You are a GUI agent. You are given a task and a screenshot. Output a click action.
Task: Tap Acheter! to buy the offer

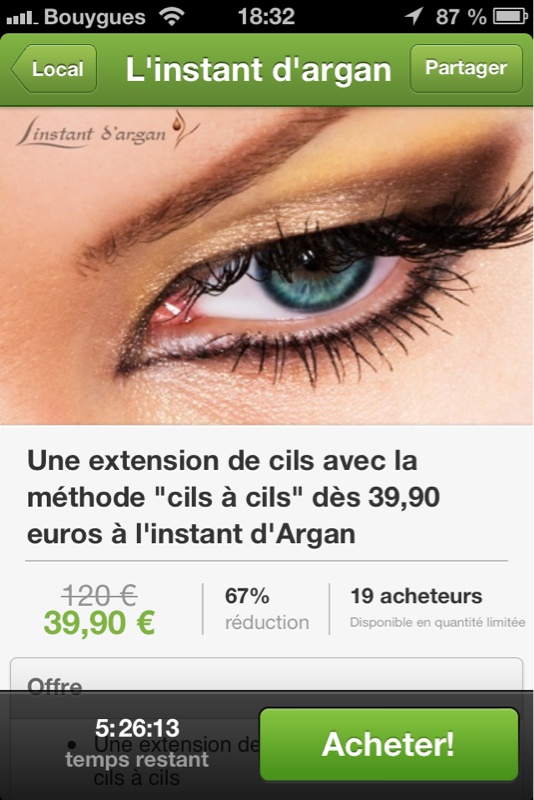point(389,744)
